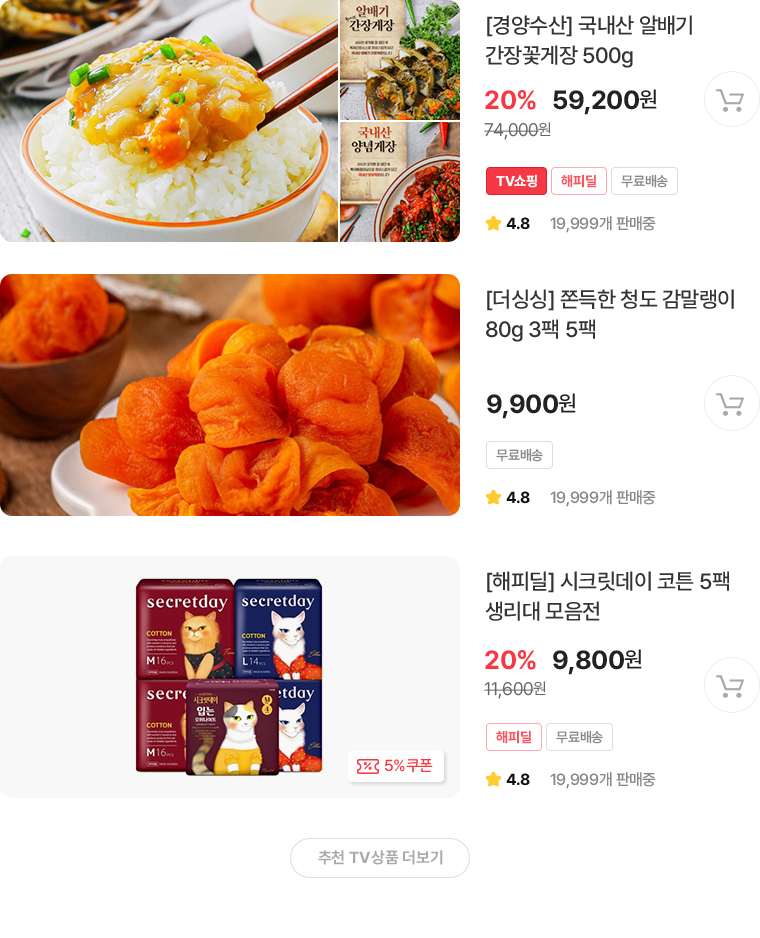The width and height of the screenshot is (760, 938).
Task: Open the 감말랭이 product image
Action: 229,395
